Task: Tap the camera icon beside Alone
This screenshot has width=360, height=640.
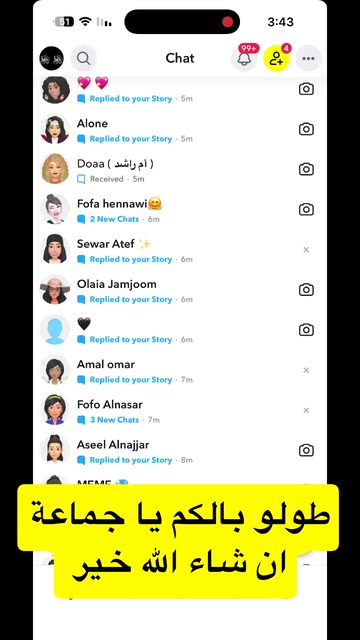Action: click(x=306, y=129)
